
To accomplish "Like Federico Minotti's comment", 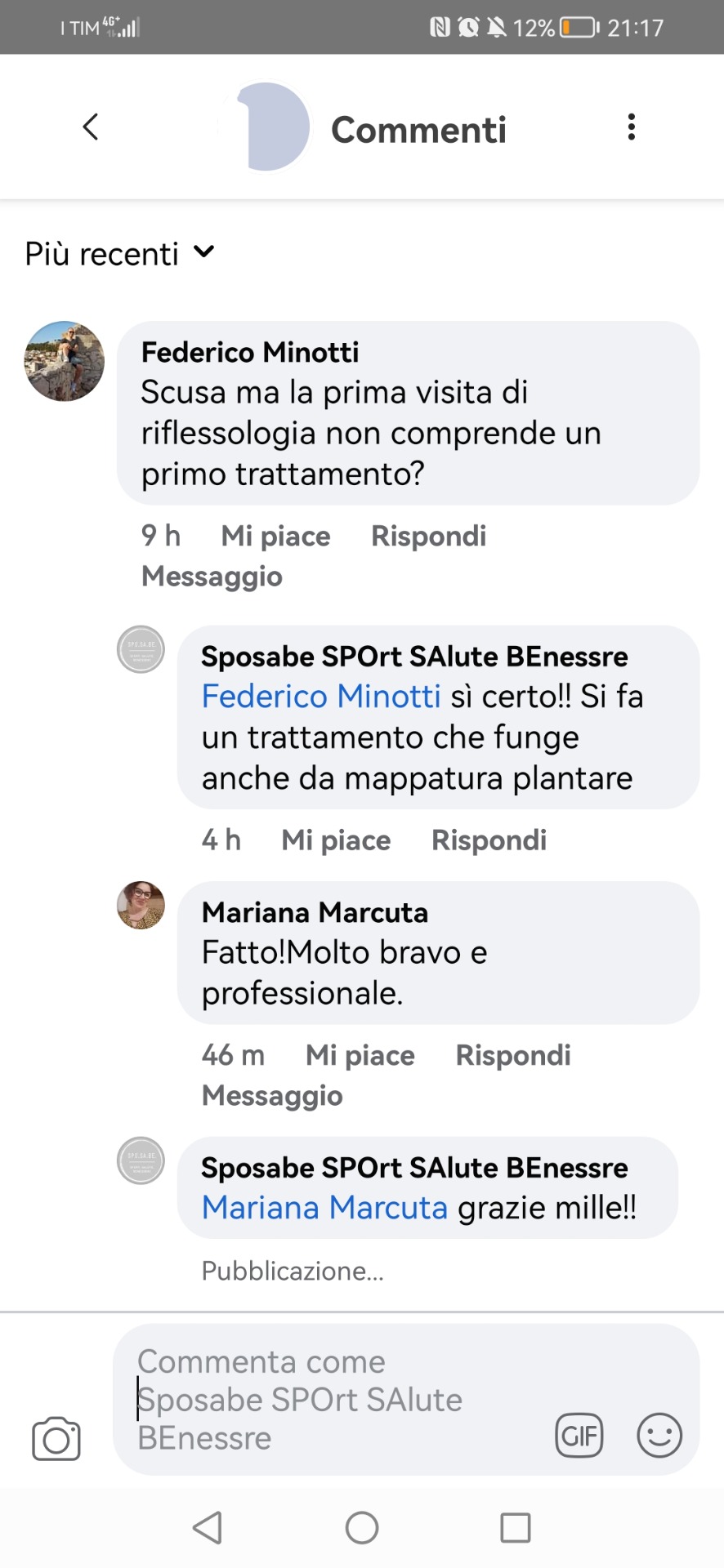I will tap(275, 537).
